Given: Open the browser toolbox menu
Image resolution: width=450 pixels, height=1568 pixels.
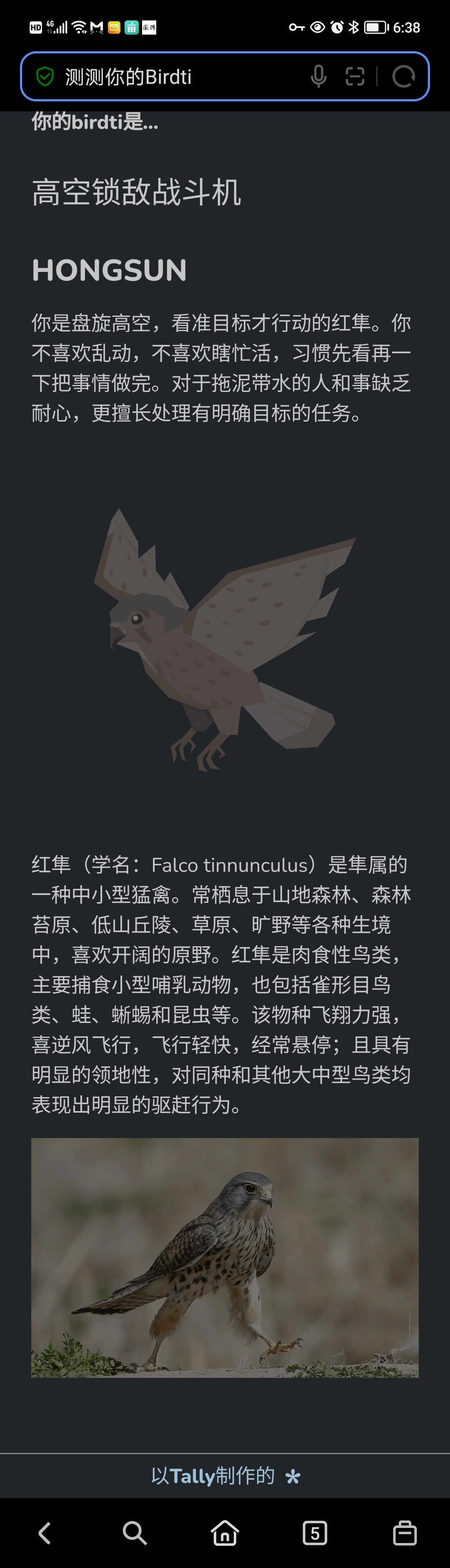Looking at the screenshot, I should [x=405, y=1533].
